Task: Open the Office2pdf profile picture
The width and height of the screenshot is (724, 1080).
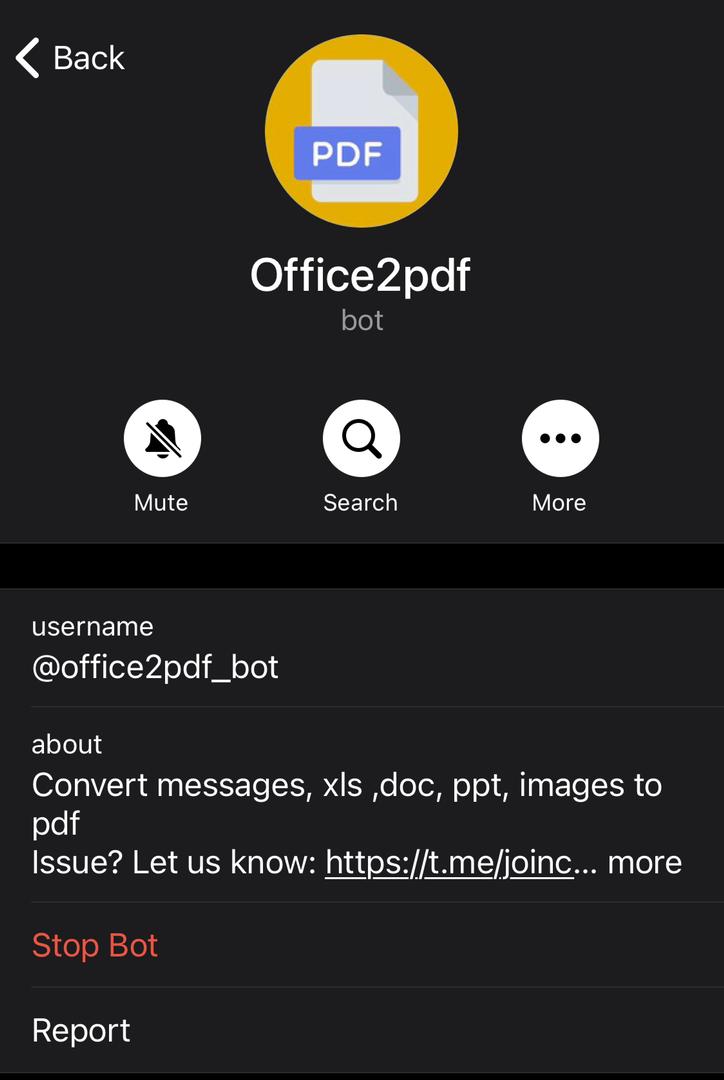Action: [x=361, y=131]
